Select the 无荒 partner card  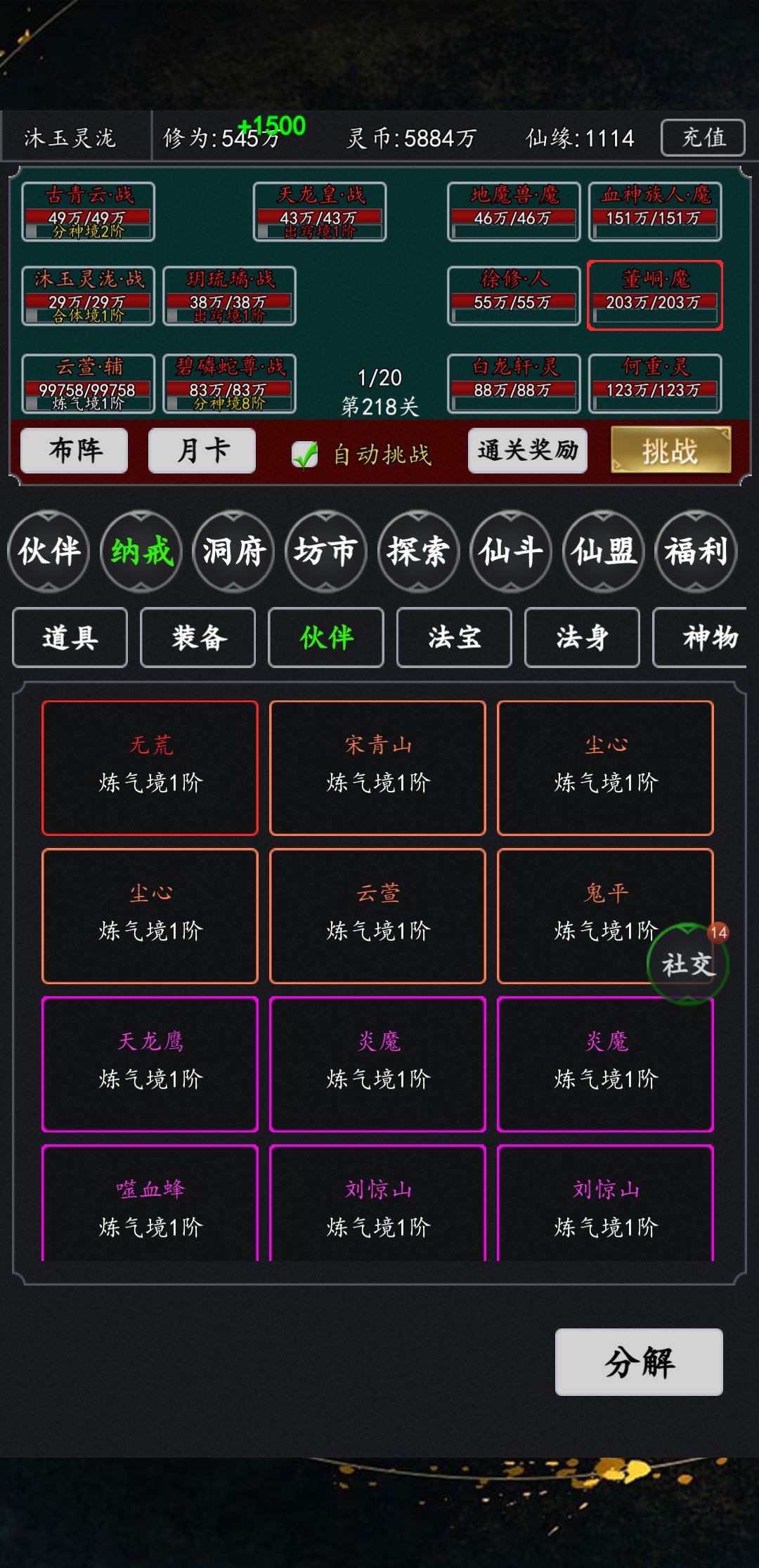[150, 768]
